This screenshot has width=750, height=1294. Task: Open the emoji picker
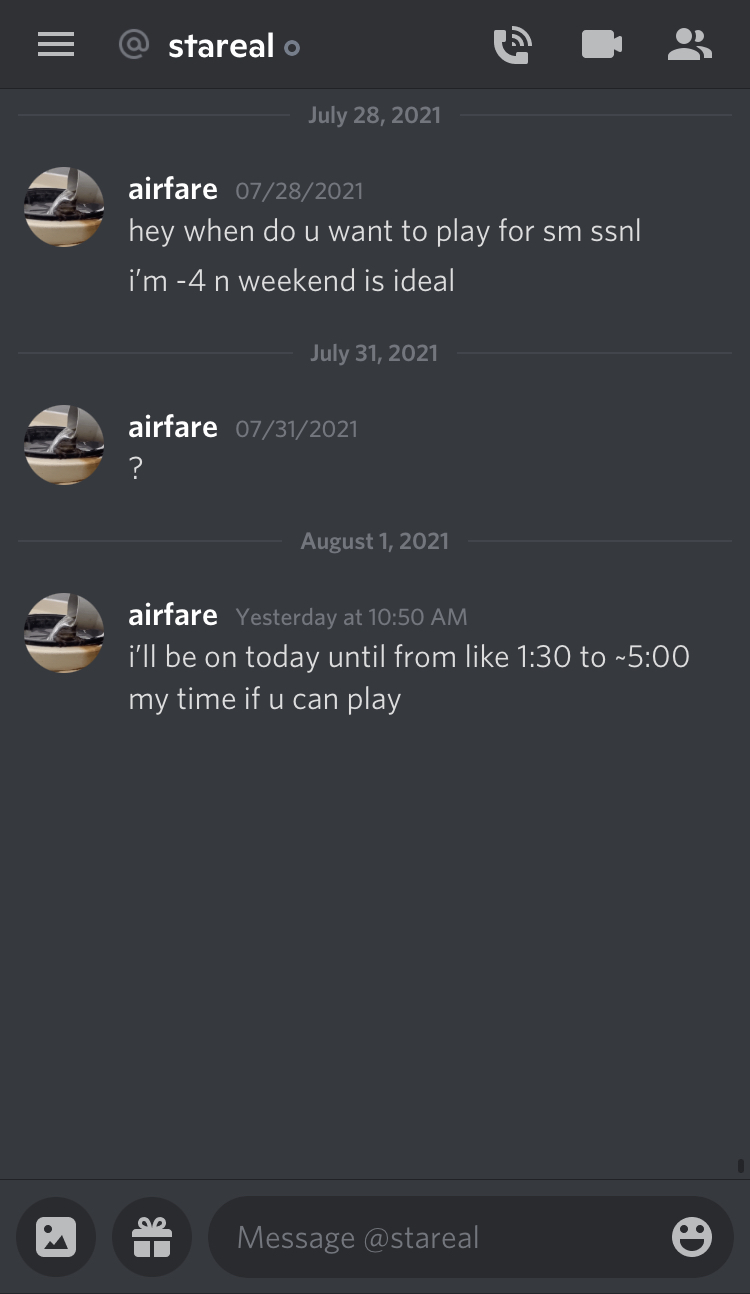(x=692, y=1238)
